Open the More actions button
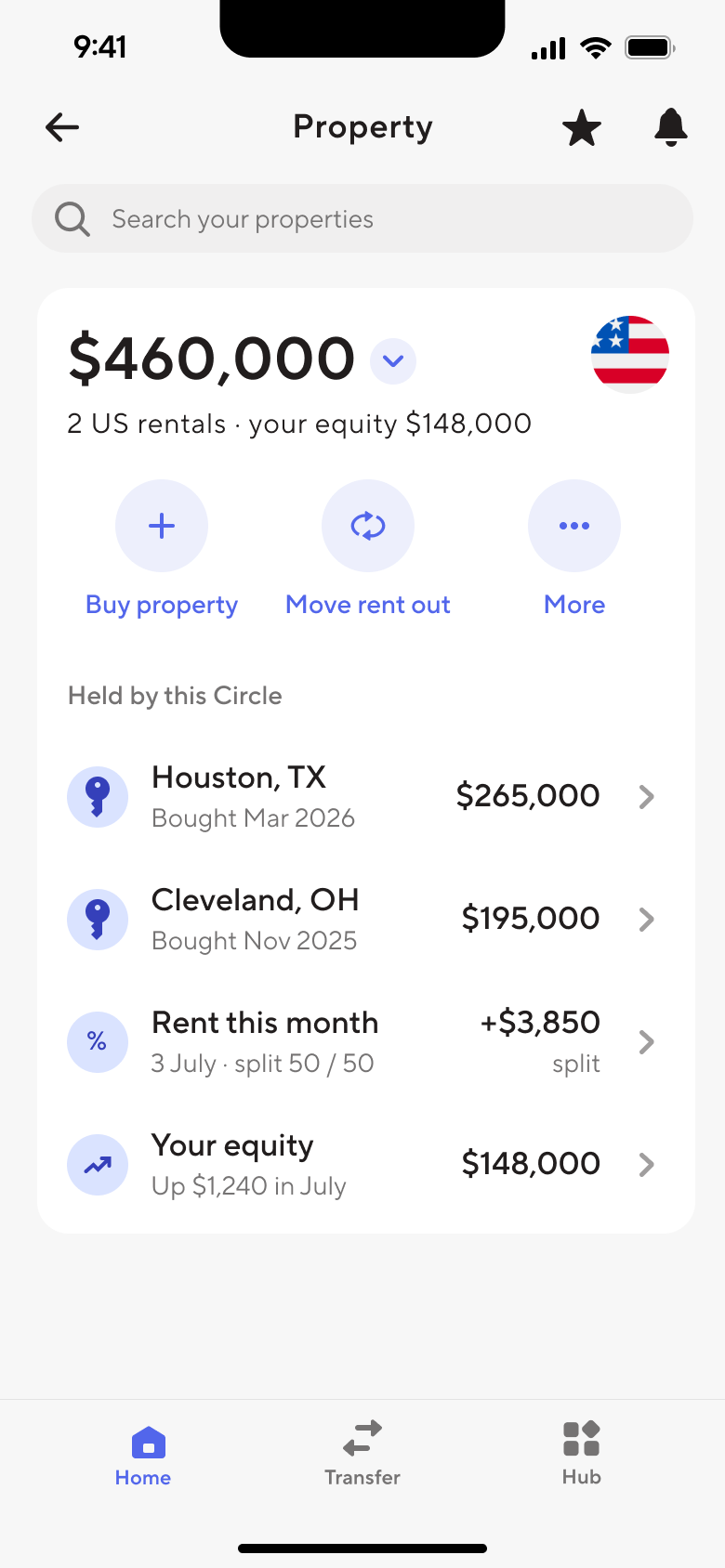725x1568 pixels. click(574, 549)
